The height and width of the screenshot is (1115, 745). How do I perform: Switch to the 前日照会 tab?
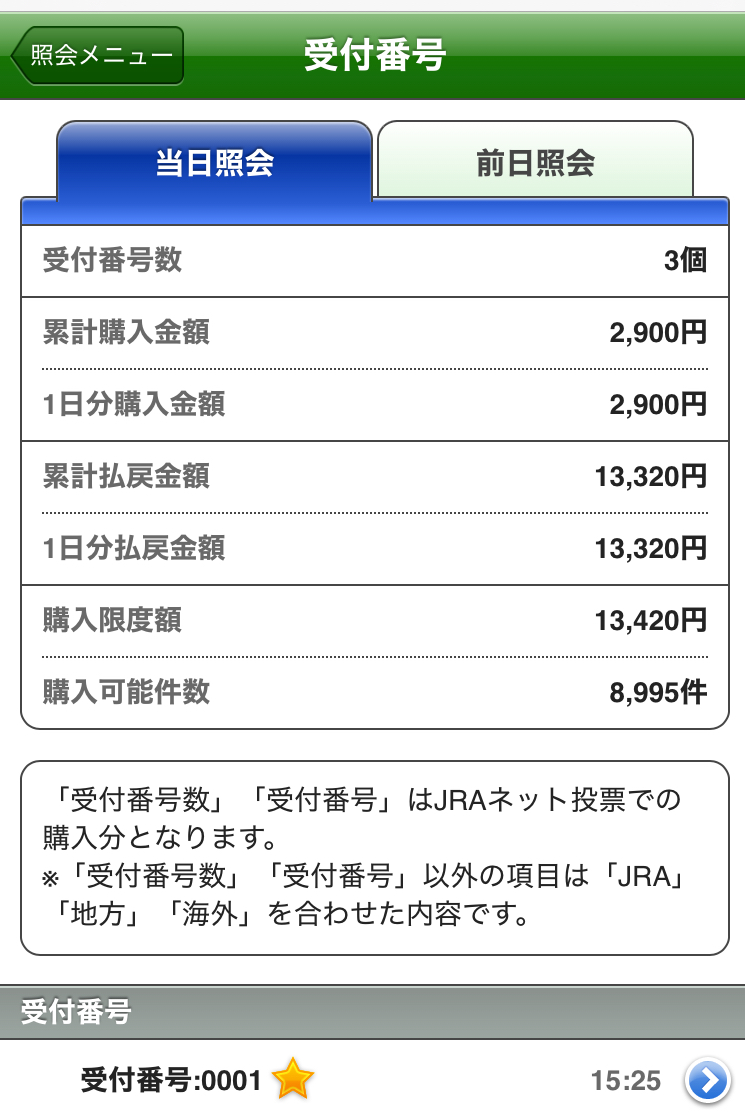click(535, 161)
